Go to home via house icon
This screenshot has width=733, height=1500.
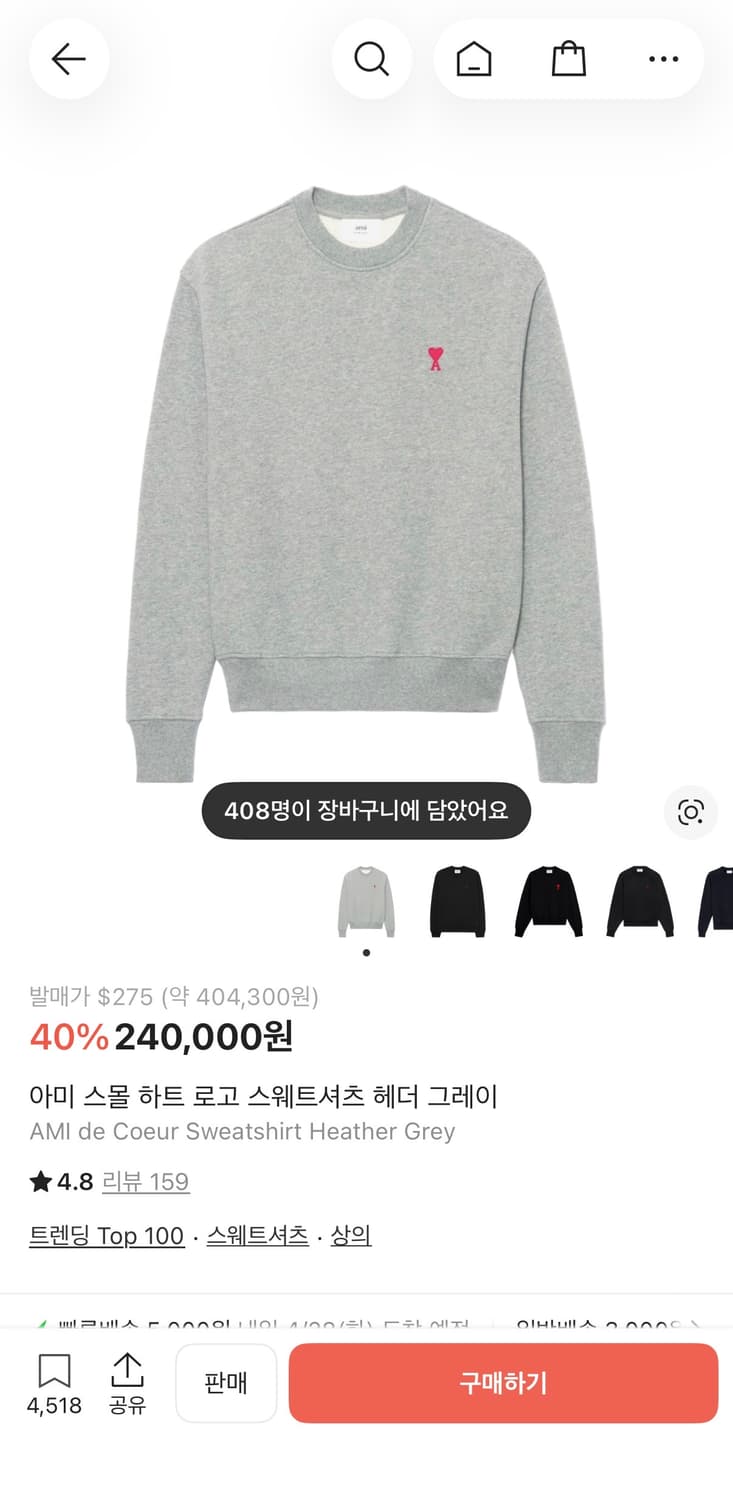point(473,59)
